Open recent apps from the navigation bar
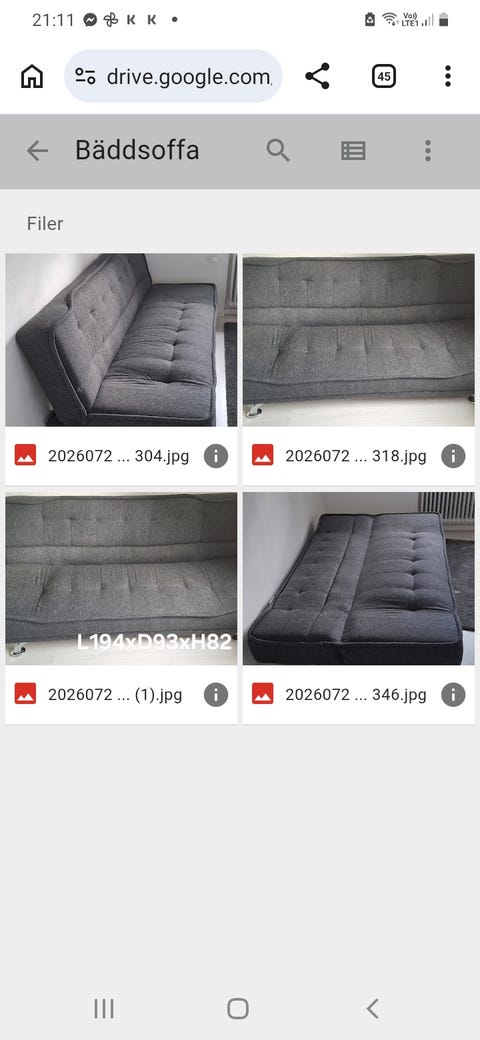This screenshot has height=1040, width=480. click(x=104, y=1008)
